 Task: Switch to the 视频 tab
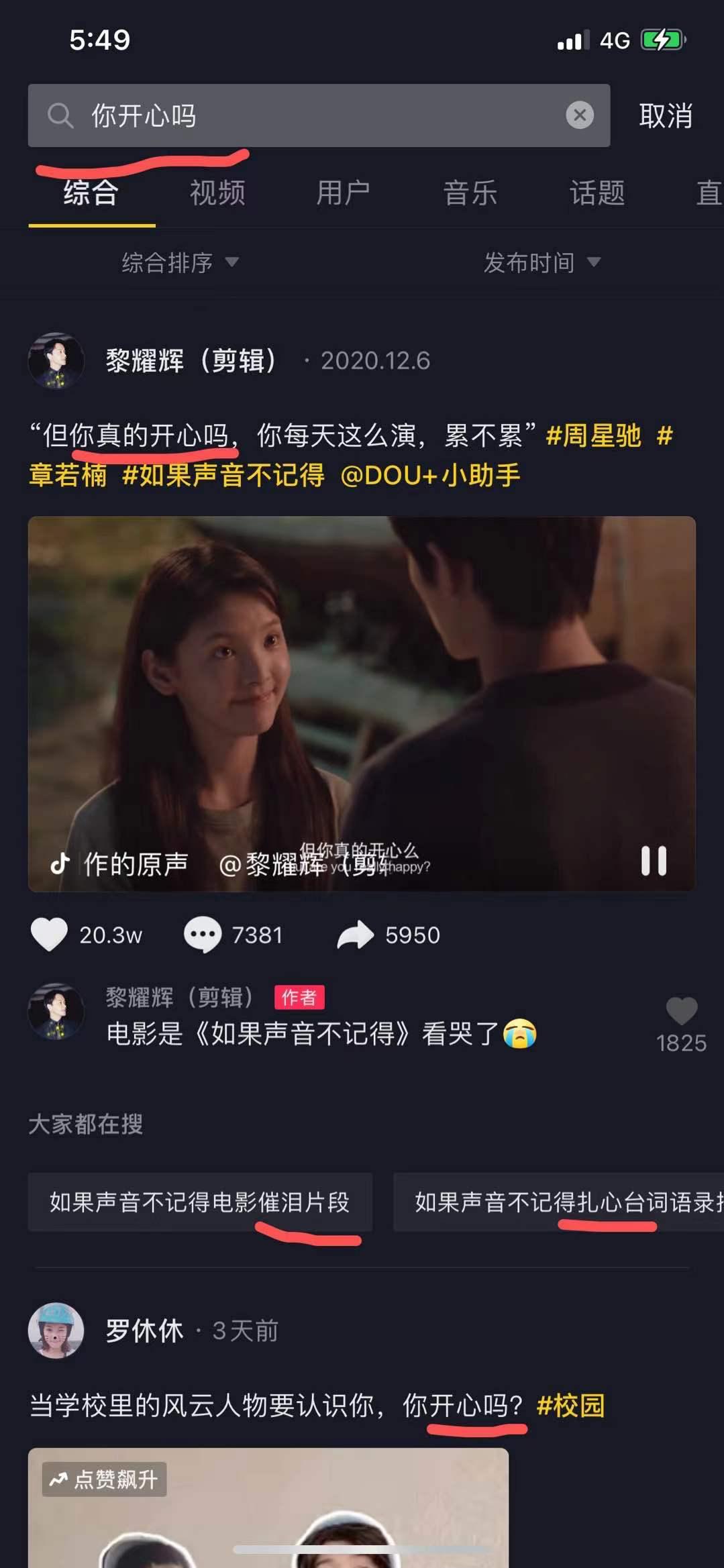[x=217, y=193]
